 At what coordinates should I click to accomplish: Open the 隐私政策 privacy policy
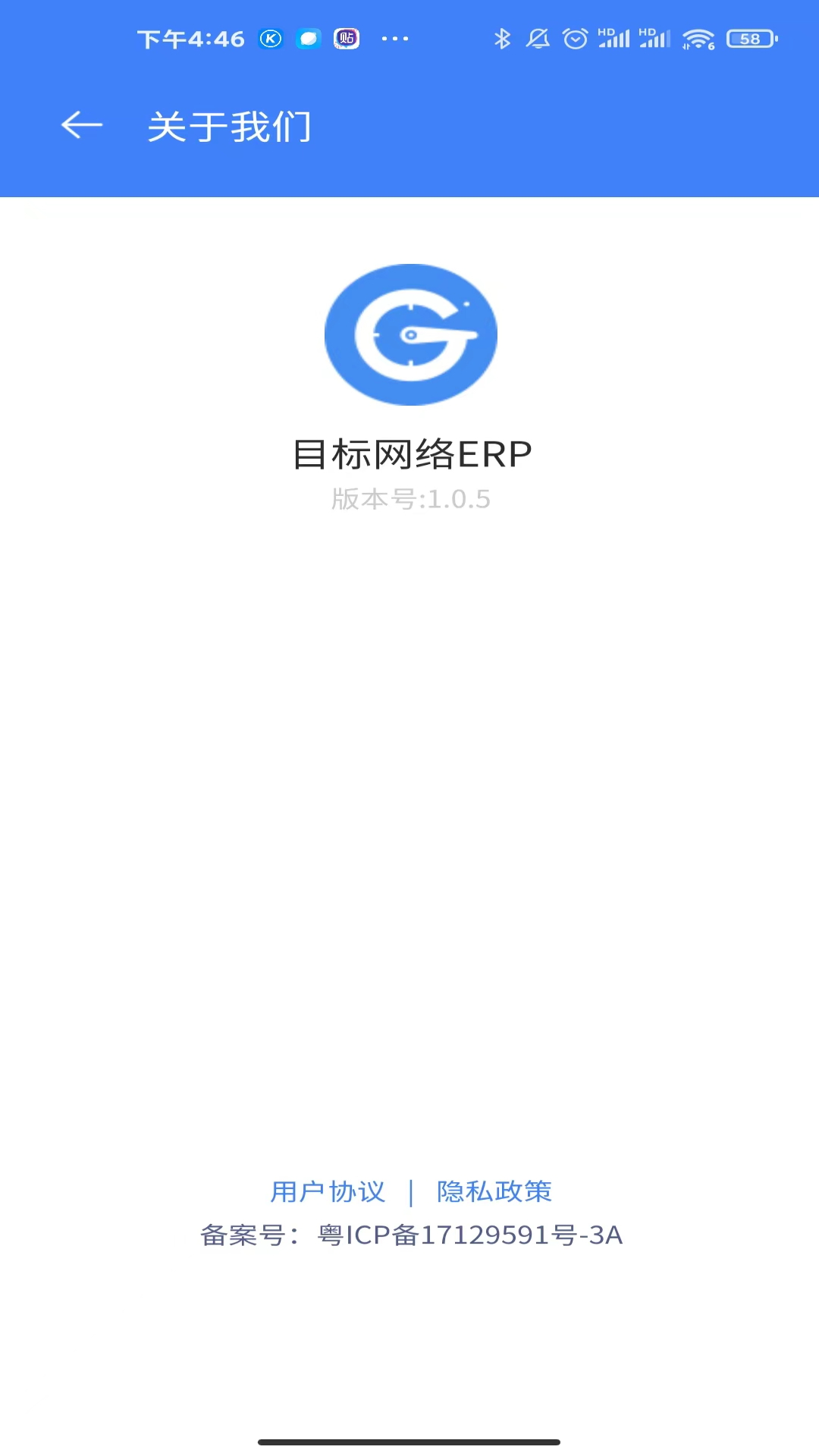coord(494,1191)
